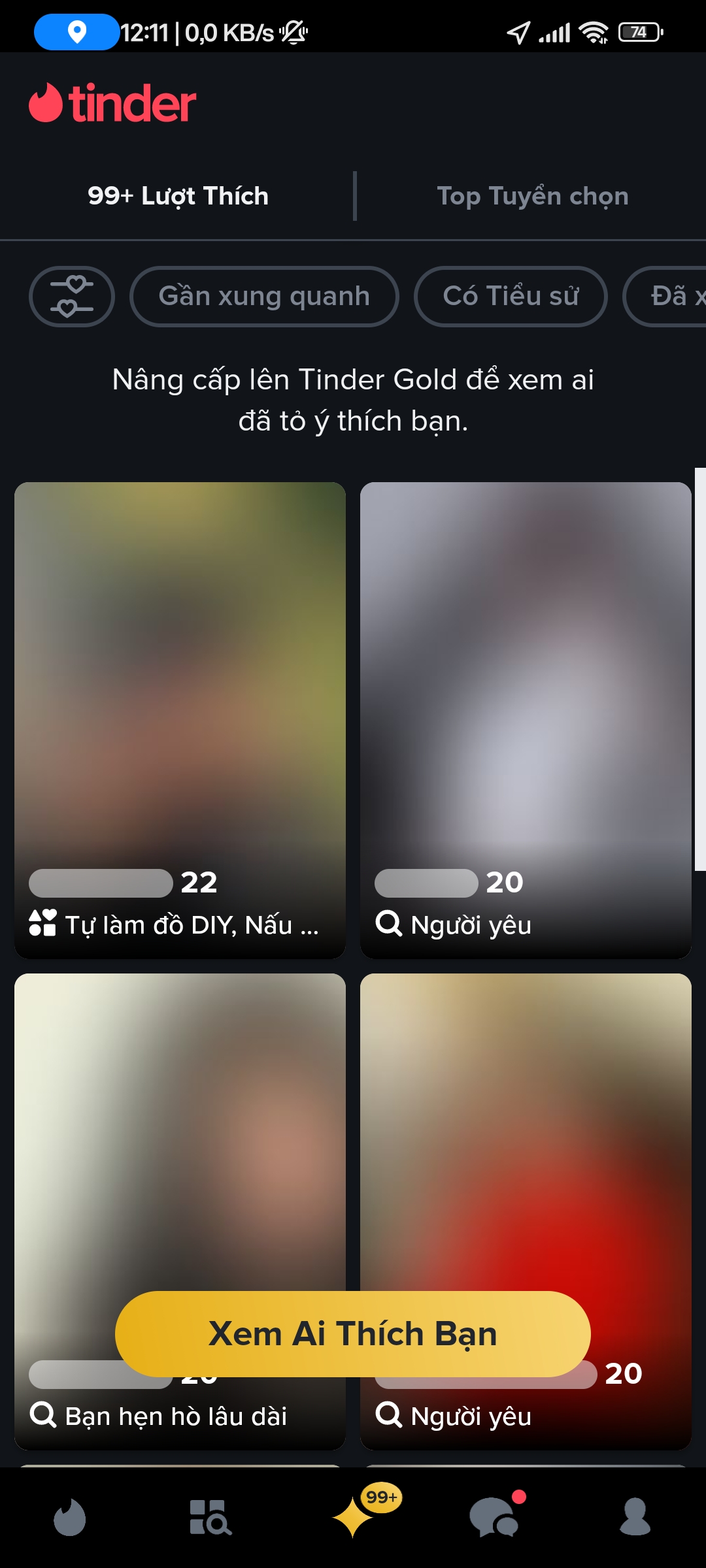Open the gold likes sparkle tab

tap(353, 1517)
